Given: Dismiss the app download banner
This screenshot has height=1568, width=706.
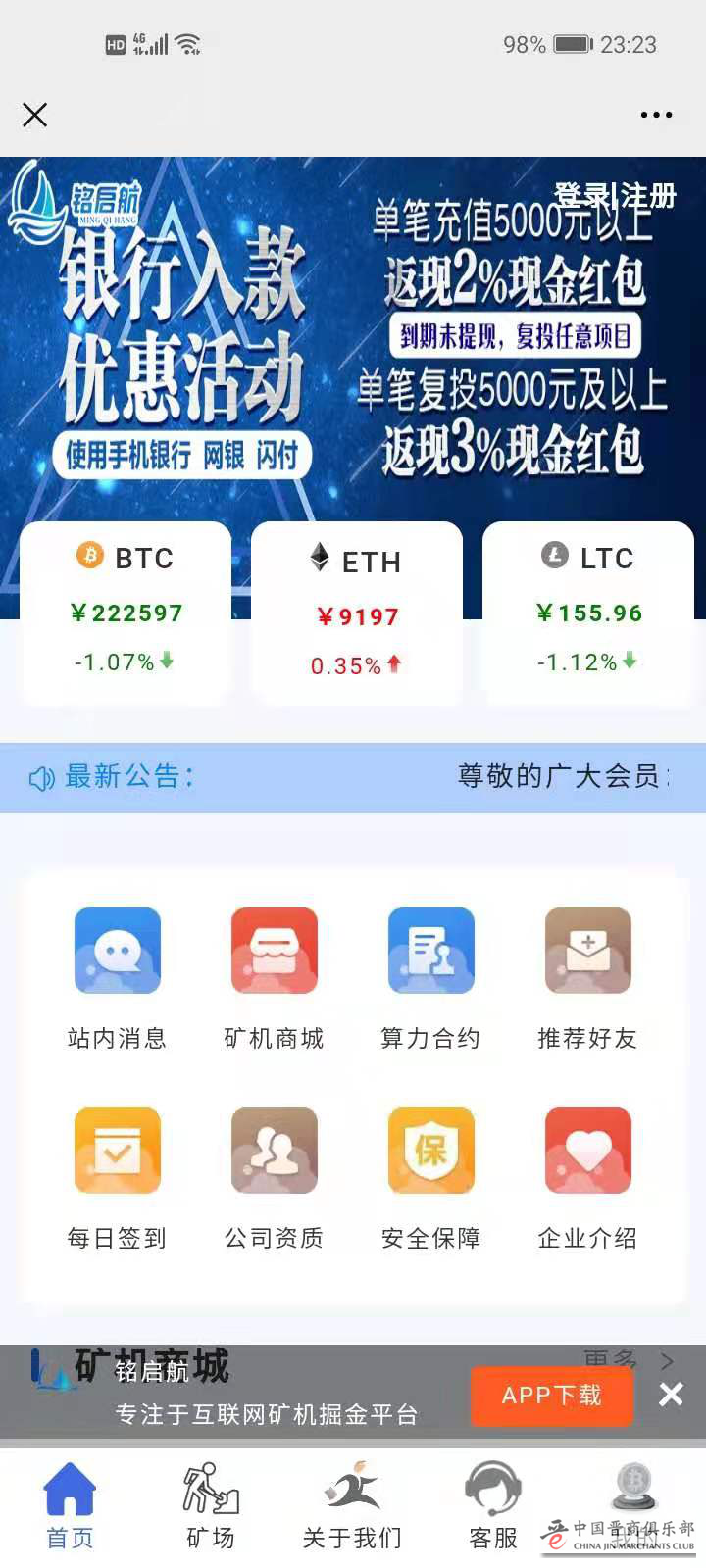Looking at the screenshot, I should pyautogui.click(x=671, y=1394).
